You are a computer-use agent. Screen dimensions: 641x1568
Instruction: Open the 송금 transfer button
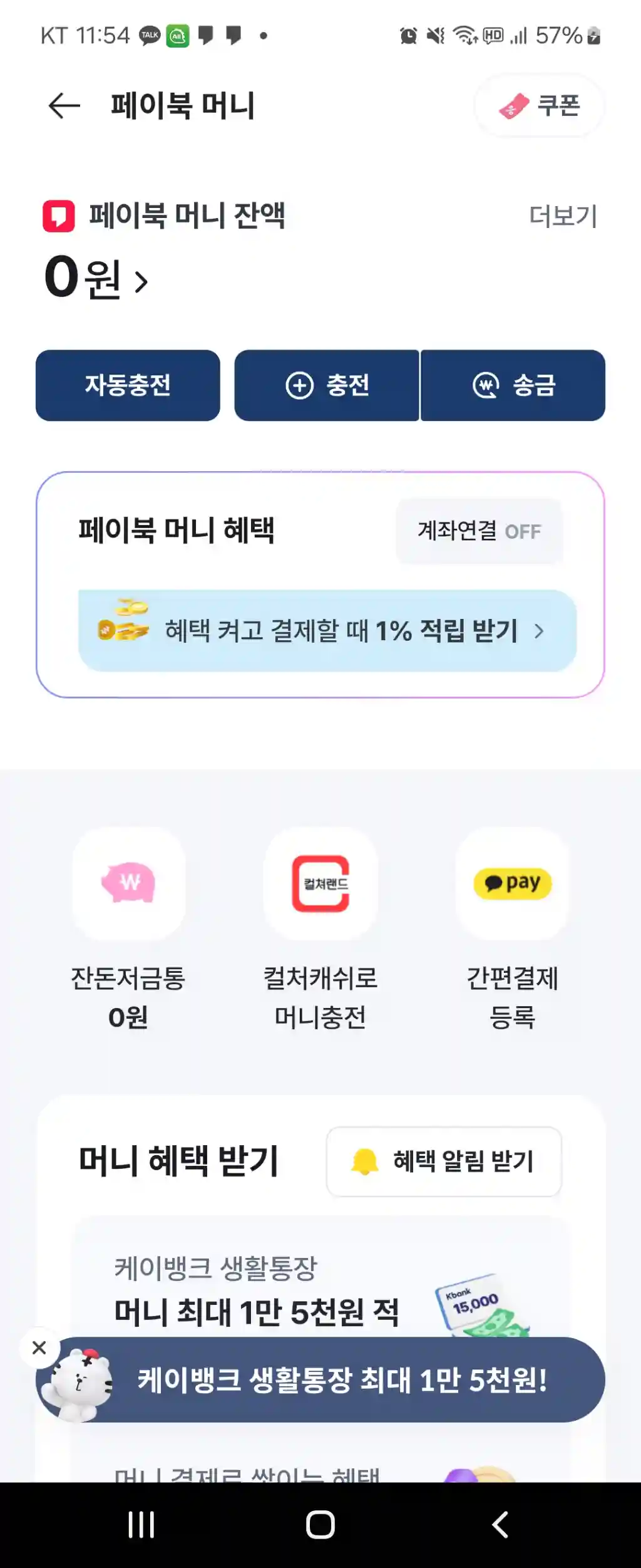[x=513, y=385]
